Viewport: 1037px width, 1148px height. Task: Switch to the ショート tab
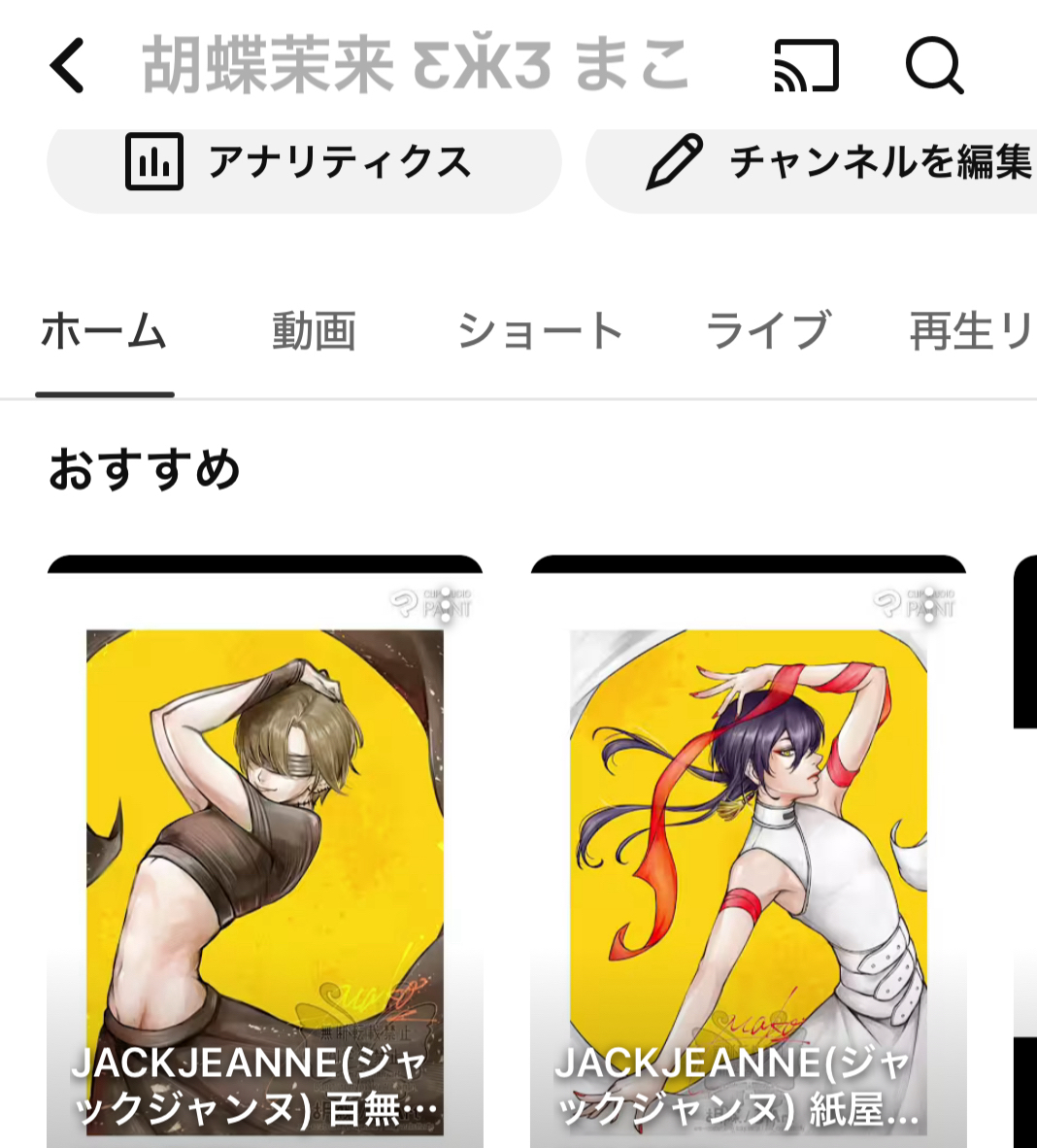pos(540,332)
